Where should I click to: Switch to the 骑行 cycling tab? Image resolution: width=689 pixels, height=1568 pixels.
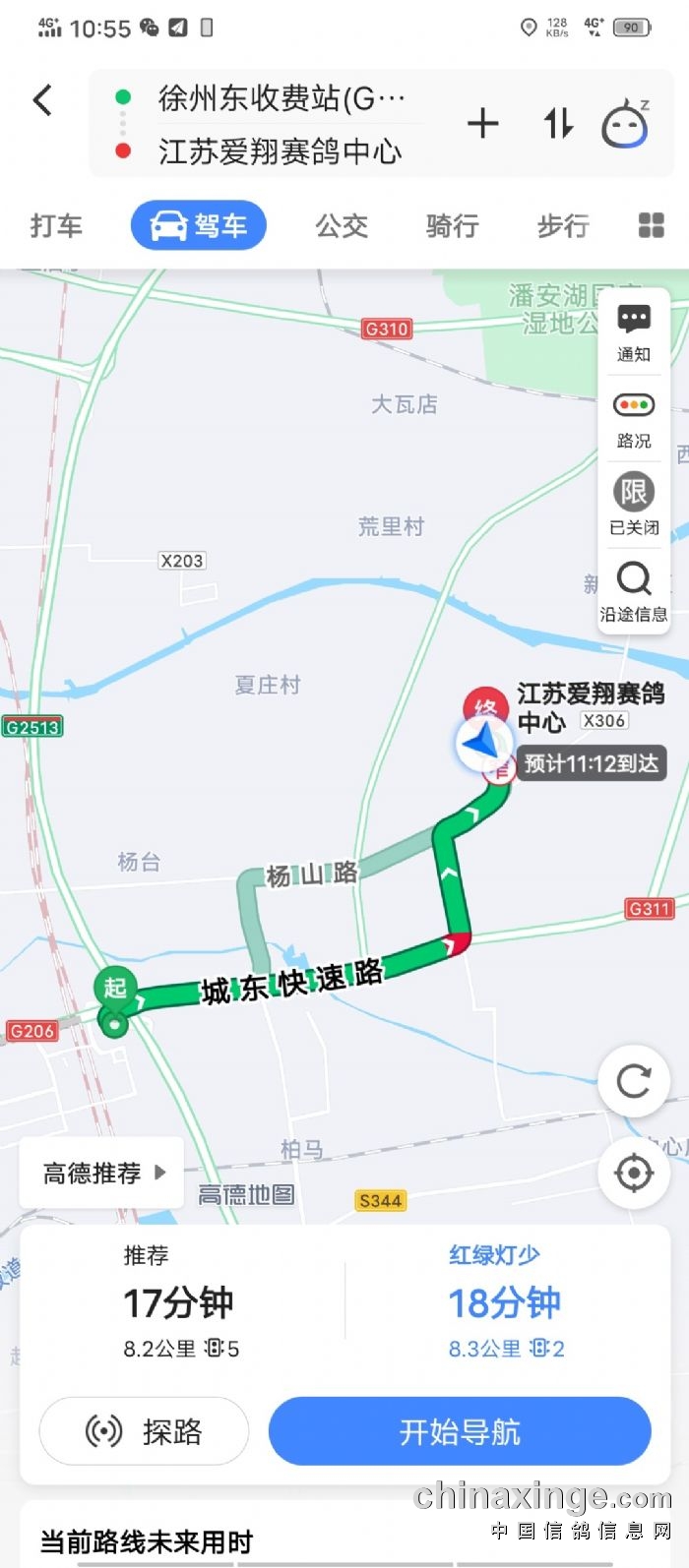coord(452,226)
